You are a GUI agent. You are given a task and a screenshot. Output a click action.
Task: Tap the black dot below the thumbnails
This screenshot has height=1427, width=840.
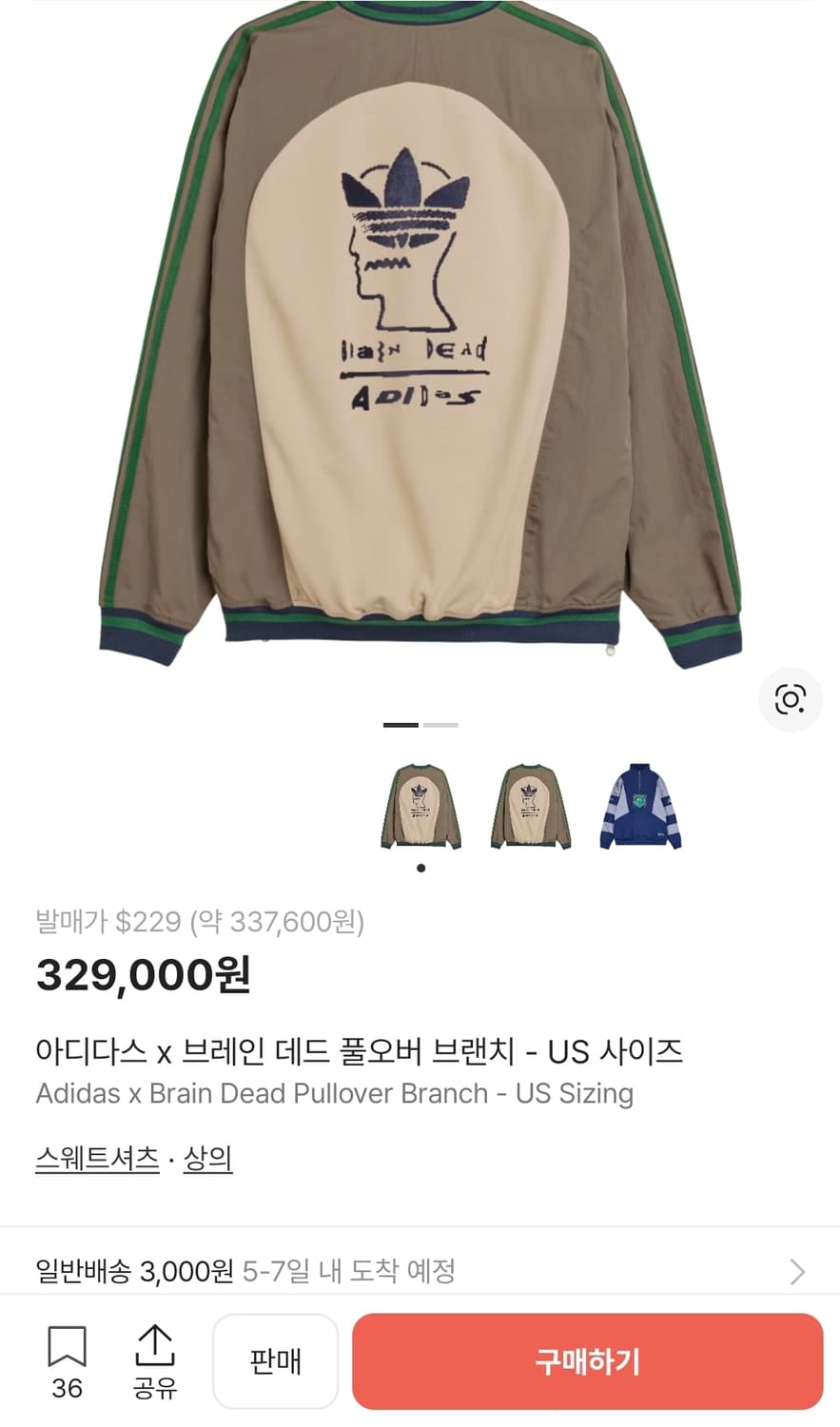click(420, 867)
